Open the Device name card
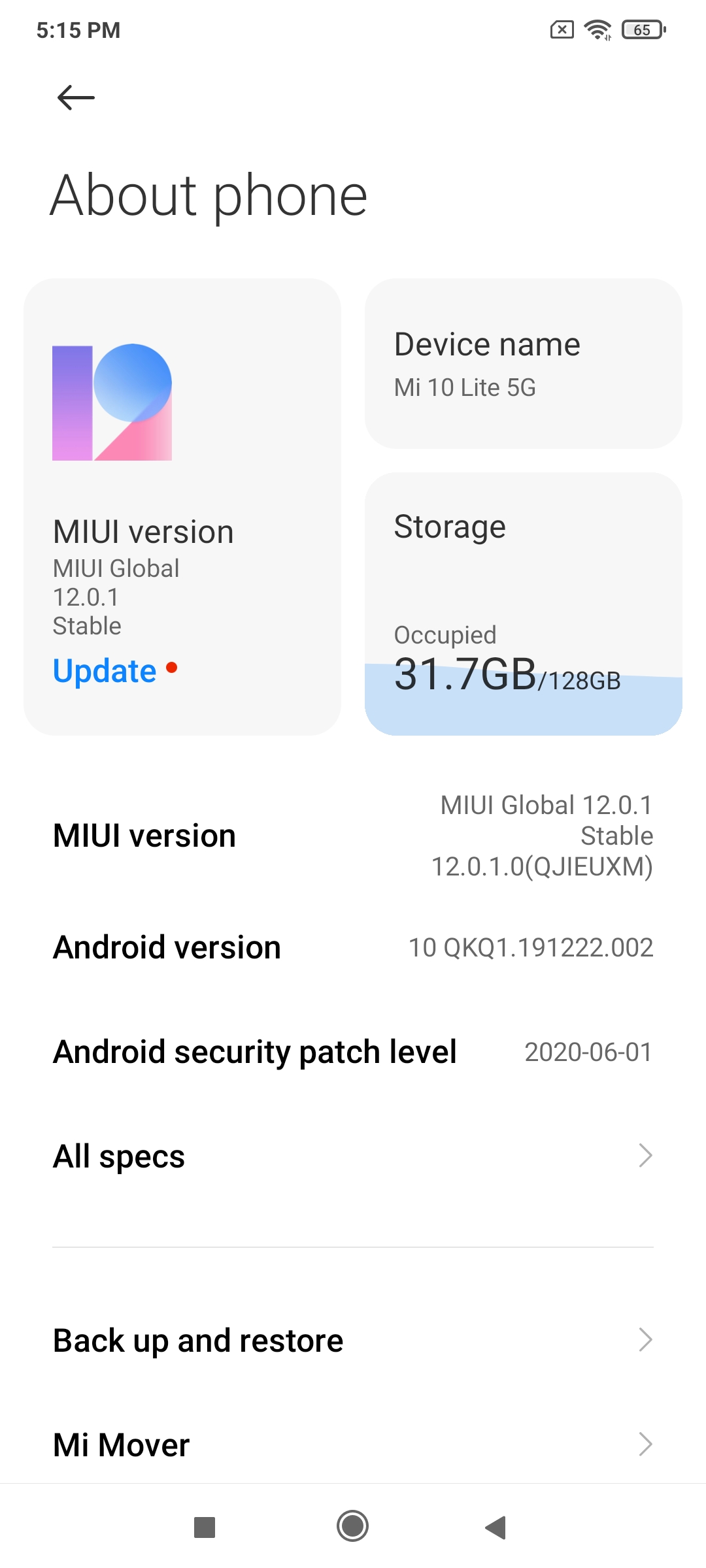706x1568 pixels. [523, 363]
